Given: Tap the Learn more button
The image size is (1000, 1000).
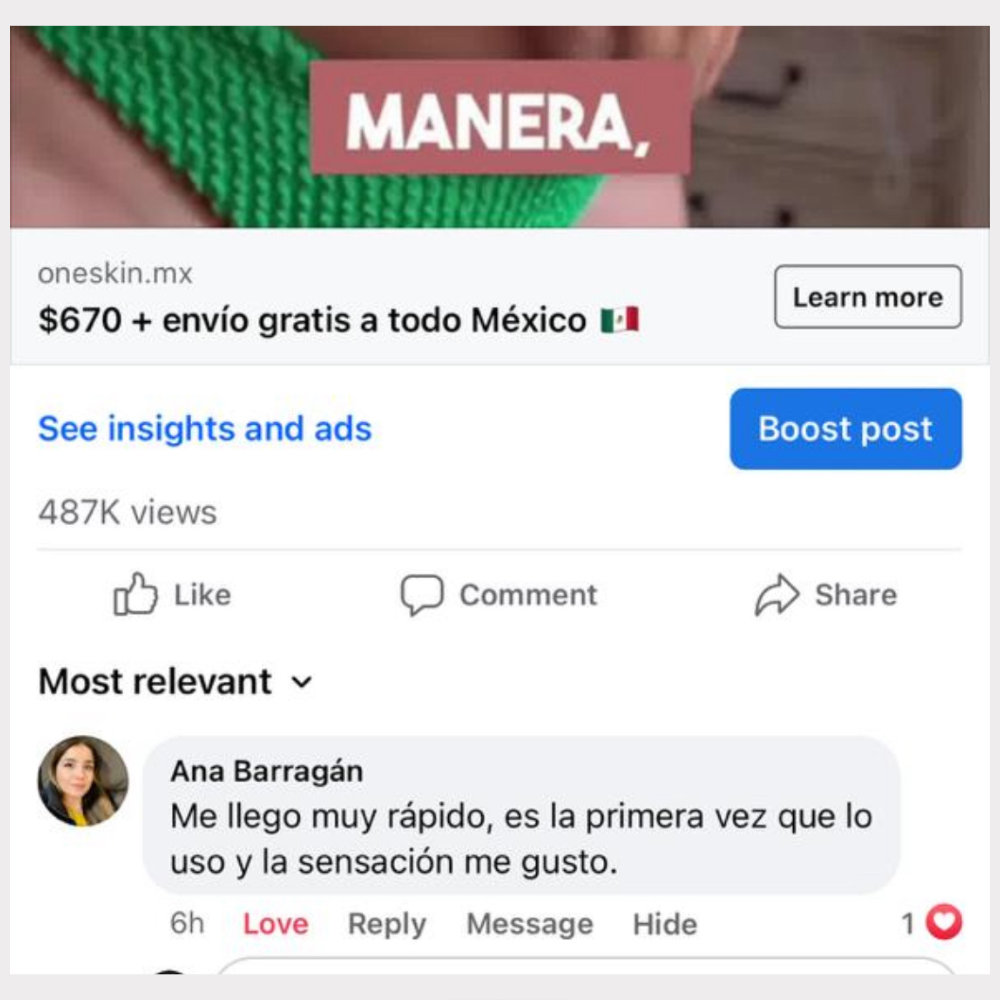Looking at the screenshot, I should (x=867, y=297).
